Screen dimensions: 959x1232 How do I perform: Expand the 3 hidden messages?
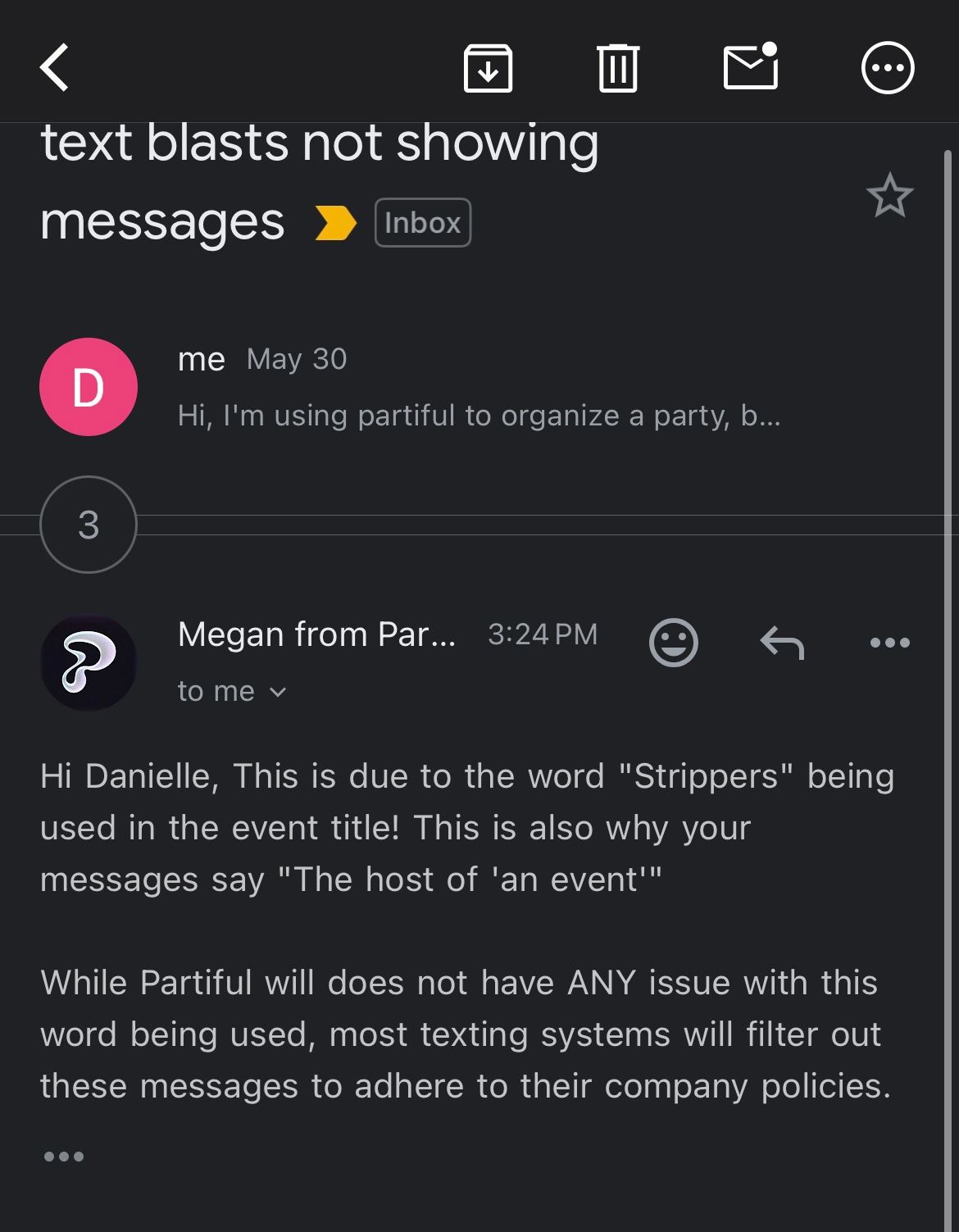tap(89, 525)
